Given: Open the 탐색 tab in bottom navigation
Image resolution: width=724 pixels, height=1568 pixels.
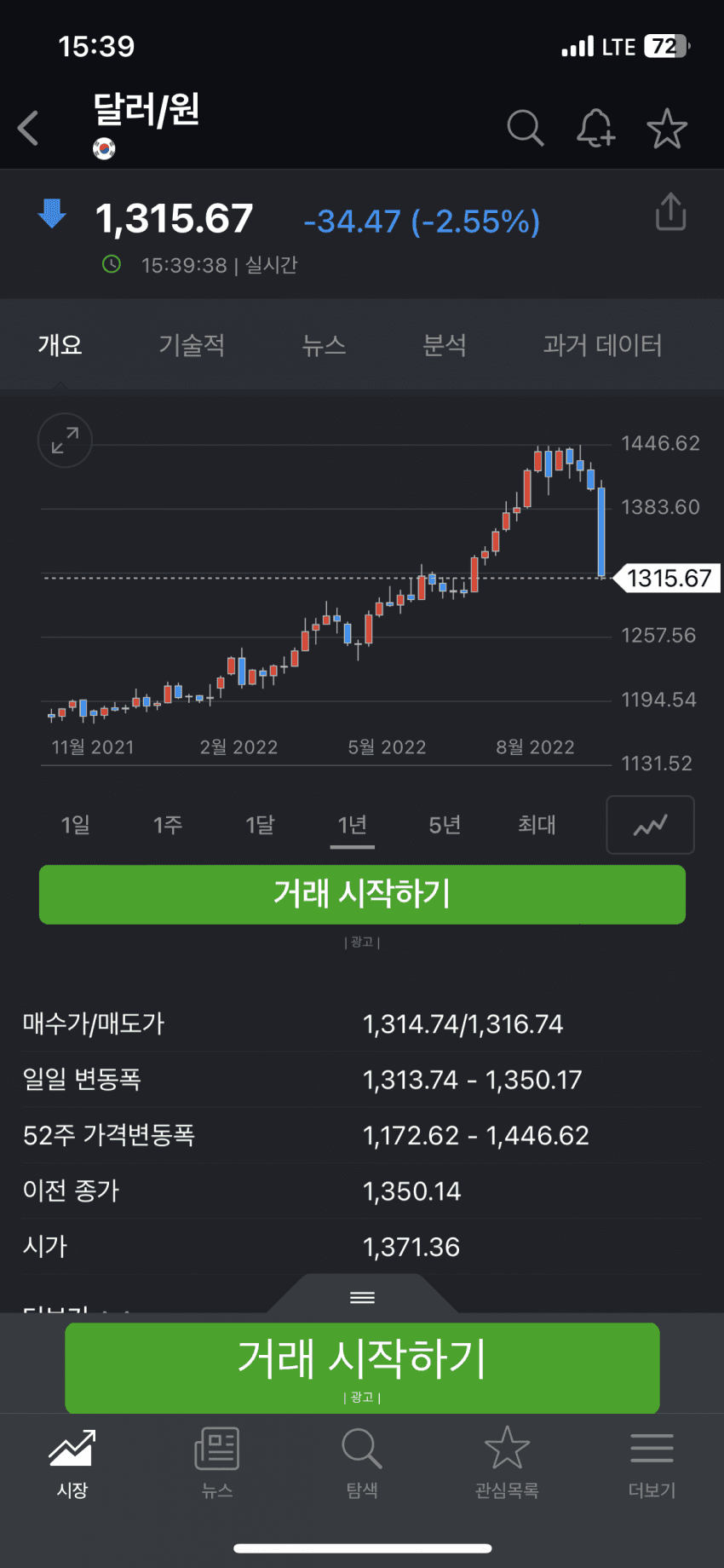Looking at the screenshot, I should point(362,1462).
